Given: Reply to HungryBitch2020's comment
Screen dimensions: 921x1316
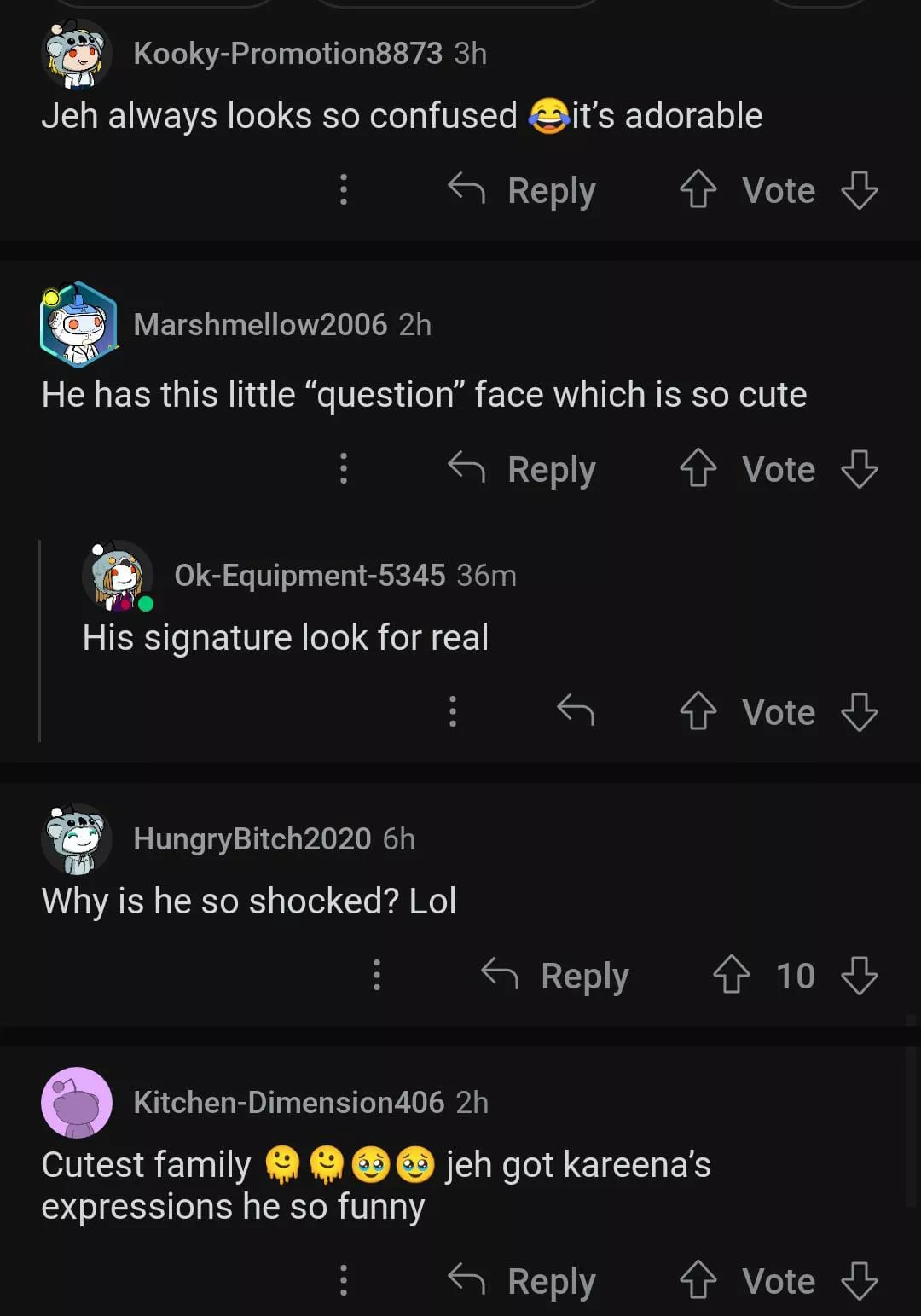Looking at the screenshot, I should (x=555, y=975).
